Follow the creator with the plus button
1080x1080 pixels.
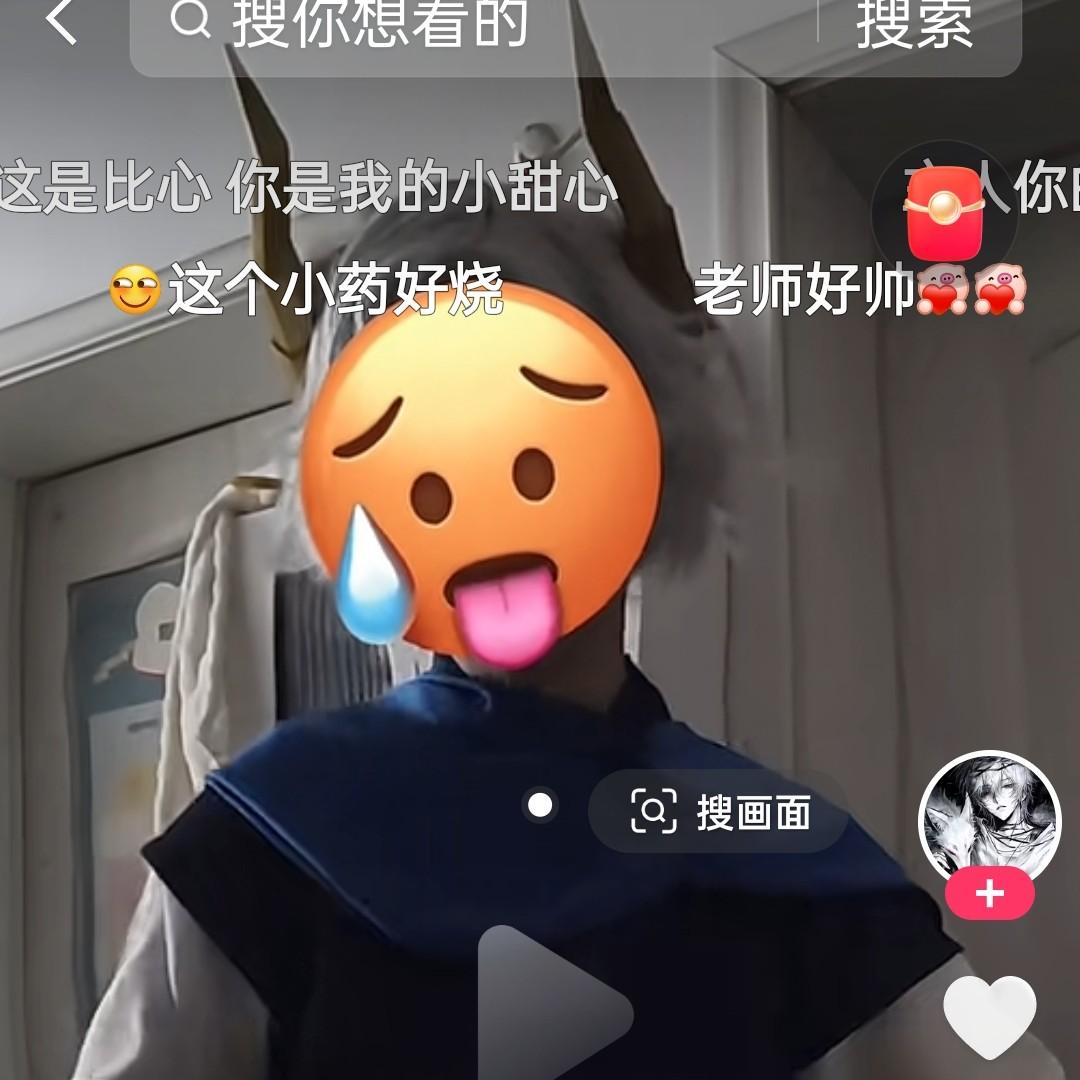(989, 893)
